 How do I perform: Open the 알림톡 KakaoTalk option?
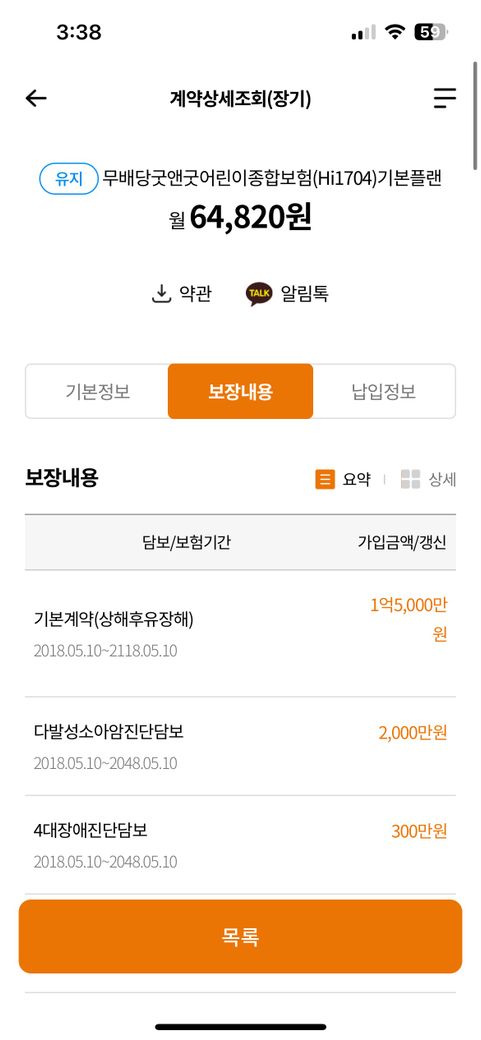(287, 293)
